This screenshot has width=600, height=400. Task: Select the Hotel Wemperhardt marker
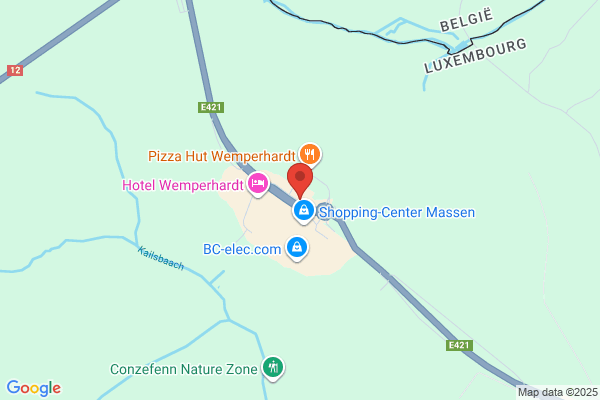pyautogui.click(x=258, y=184)
